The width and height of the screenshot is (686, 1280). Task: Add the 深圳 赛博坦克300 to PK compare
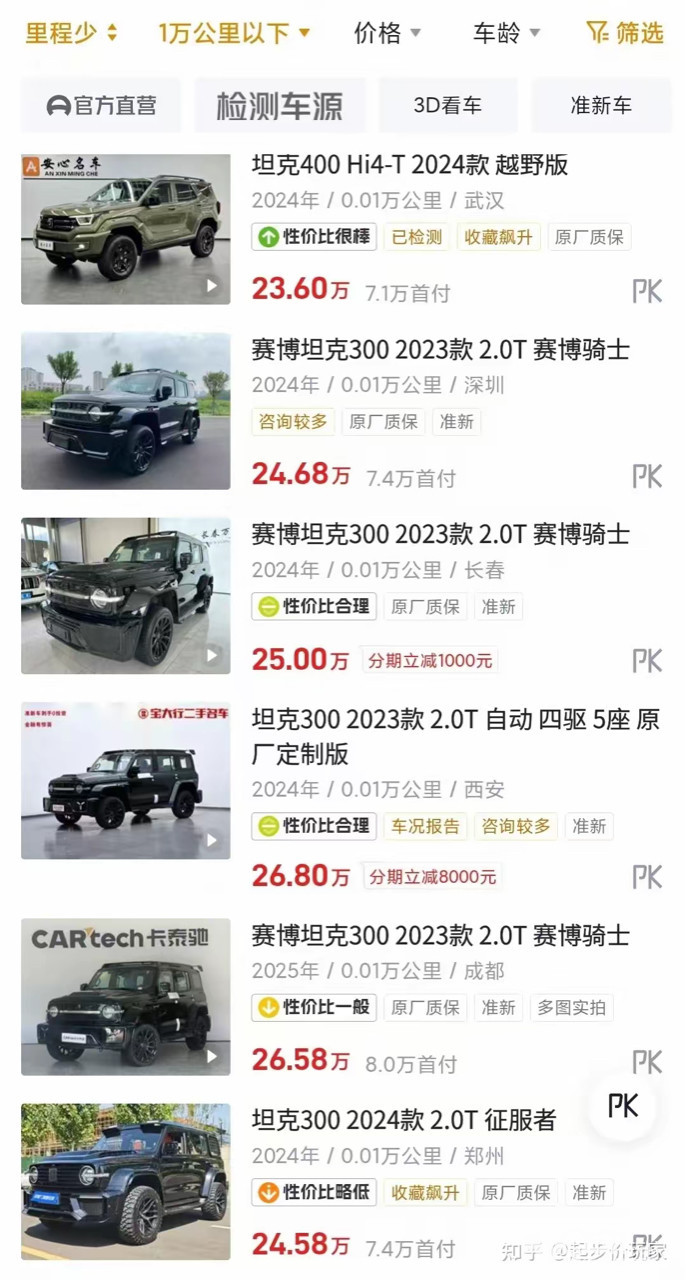[x=647, y=476]
